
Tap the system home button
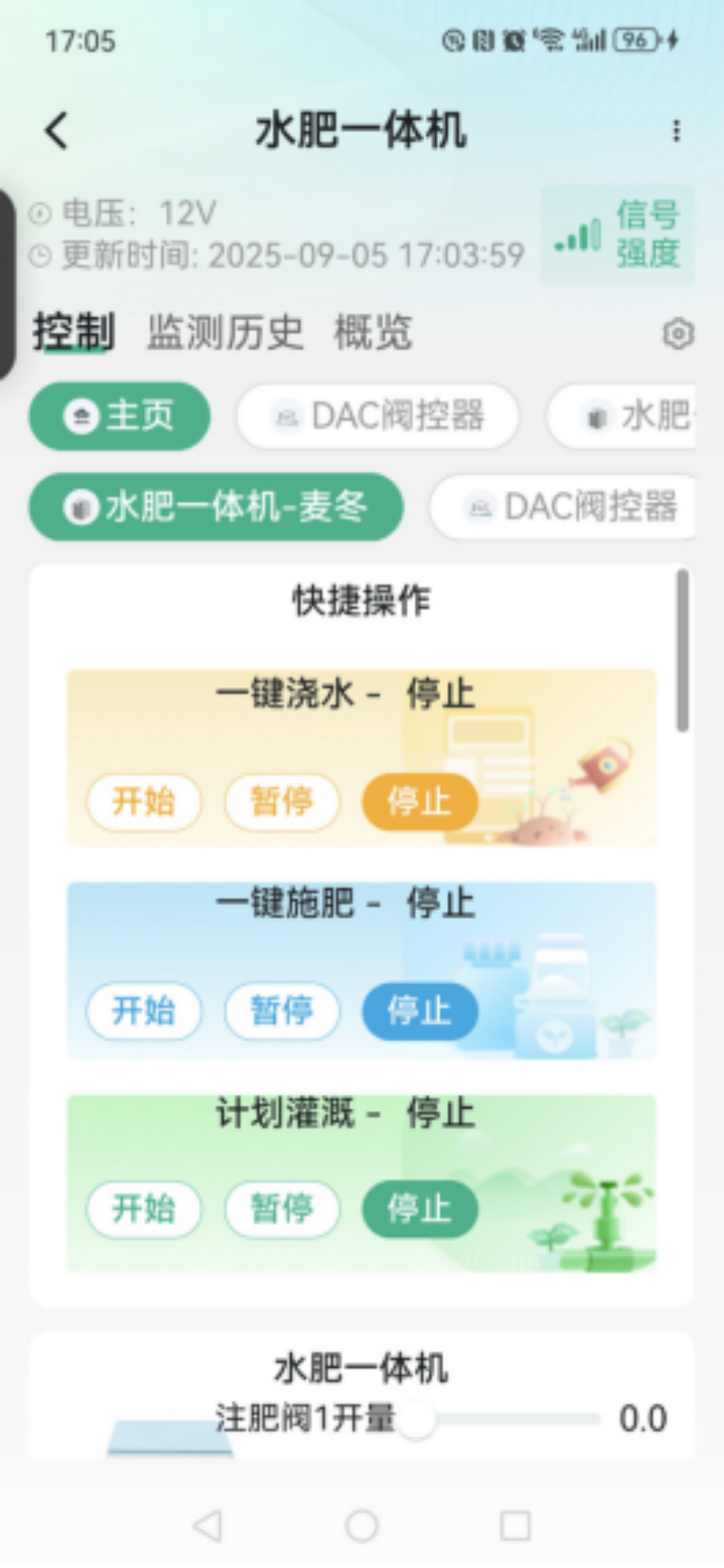[x=362, y=1526]
